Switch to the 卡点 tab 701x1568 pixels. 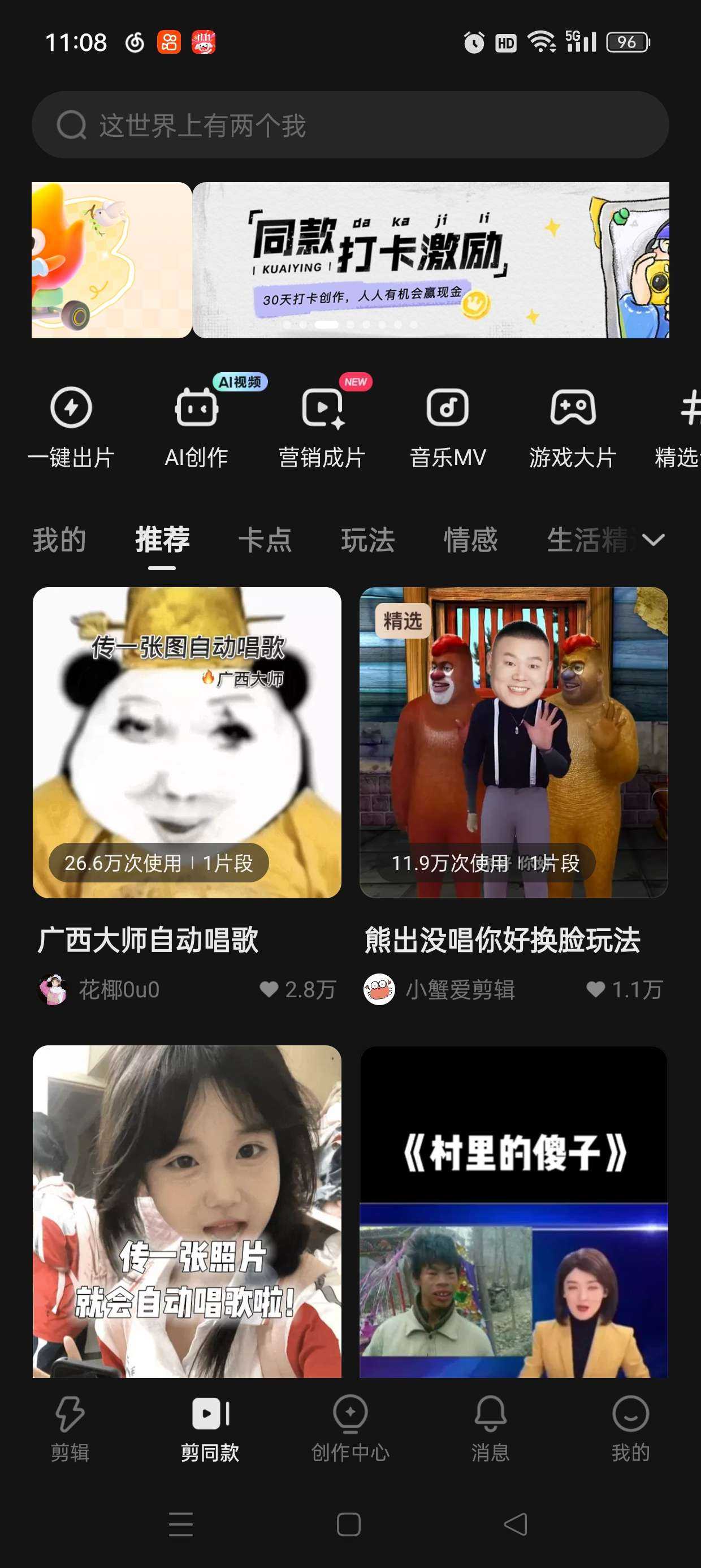265,540
